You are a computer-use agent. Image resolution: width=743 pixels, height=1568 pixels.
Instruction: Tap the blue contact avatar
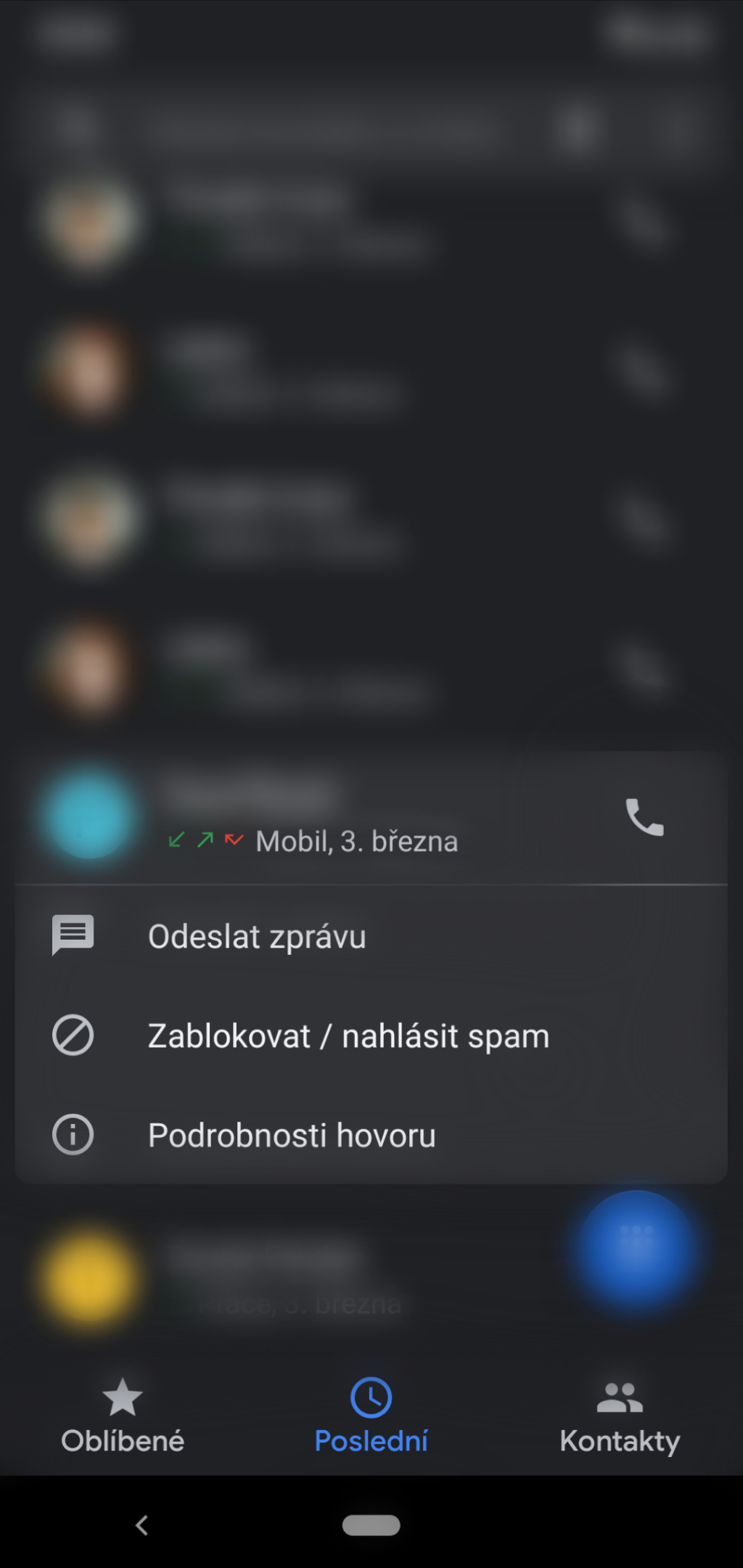point(90,816)
